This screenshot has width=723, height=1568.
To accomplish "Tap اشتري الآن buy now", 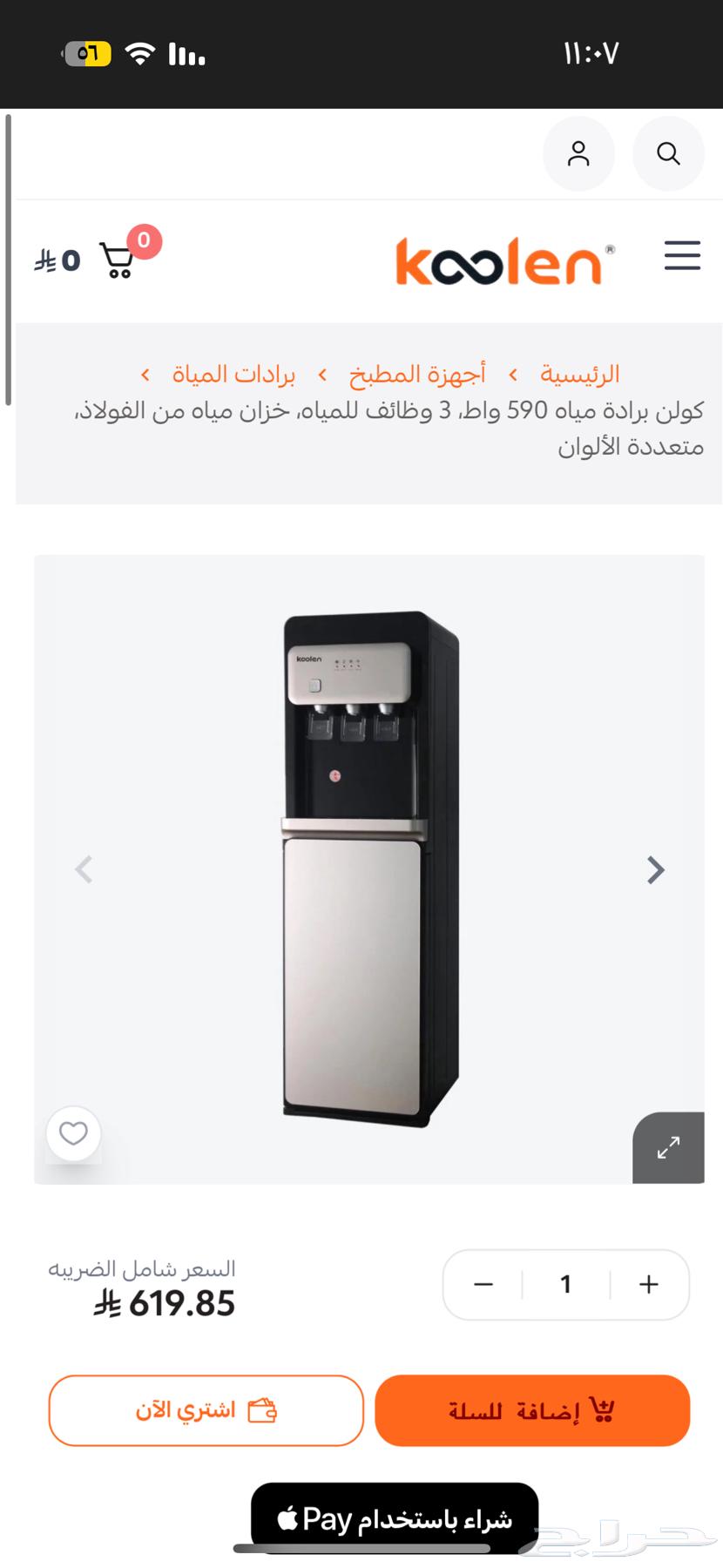I will 206,1410.
